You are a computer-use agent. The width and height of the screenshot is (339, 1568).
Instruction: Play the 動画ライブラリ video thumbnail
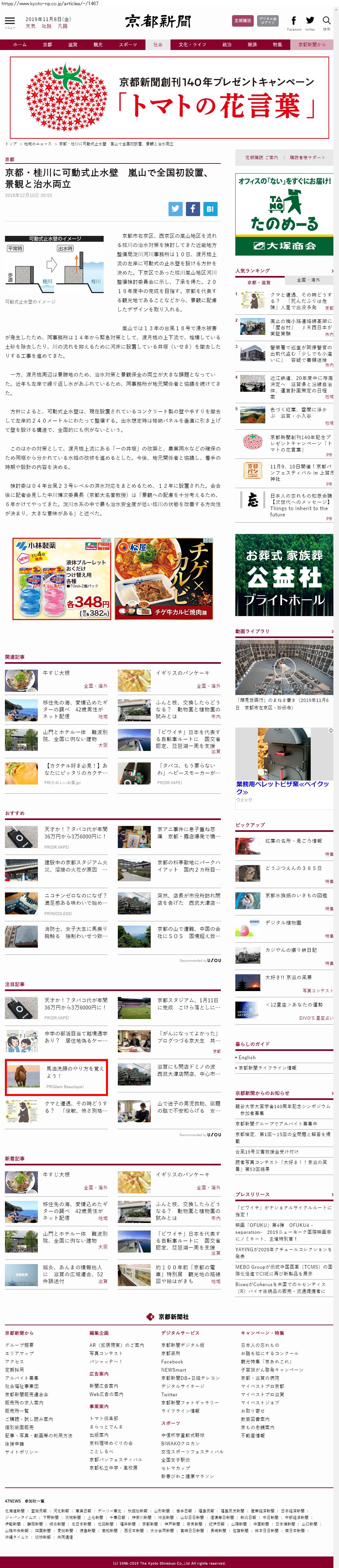(284, 667)
